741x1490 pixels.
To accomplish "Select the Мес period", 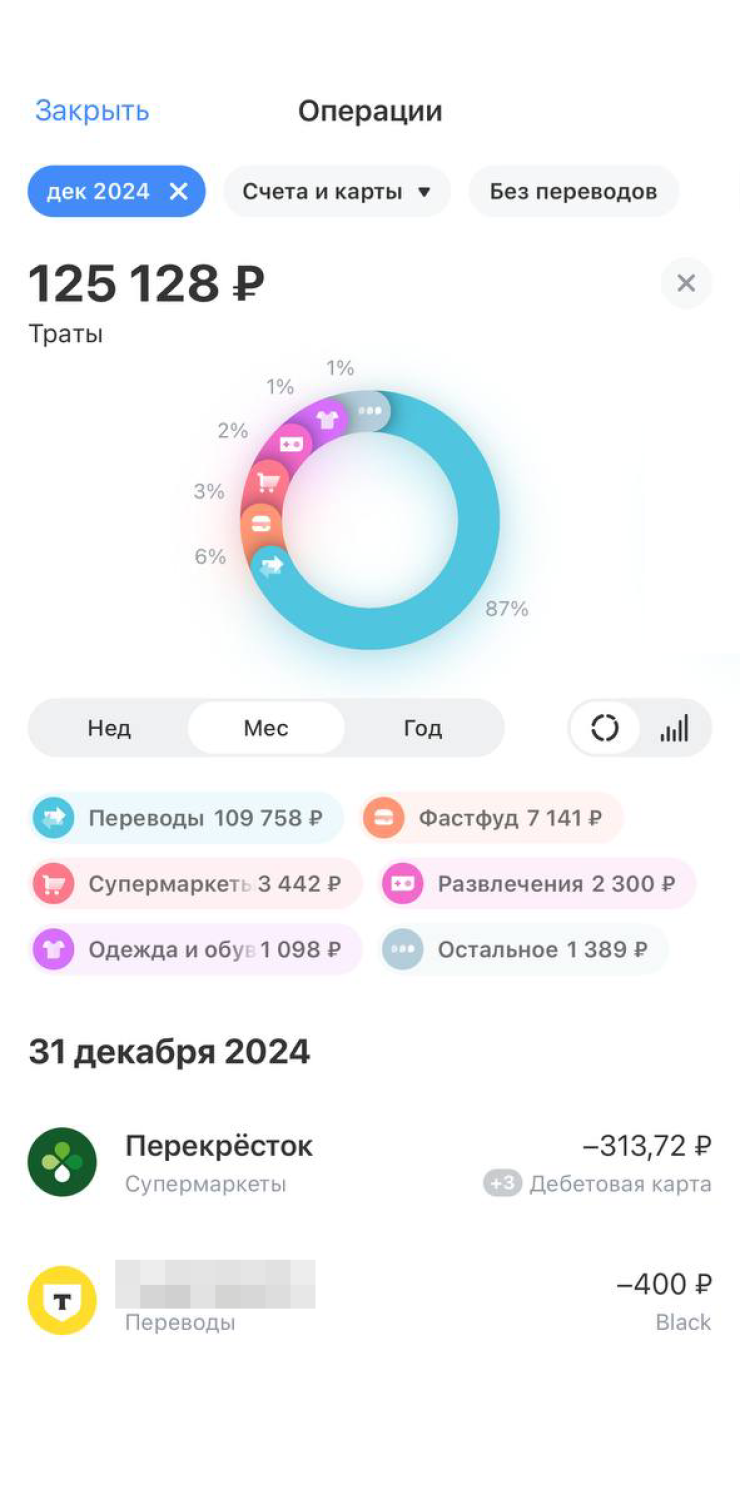I will pos(266,728).
